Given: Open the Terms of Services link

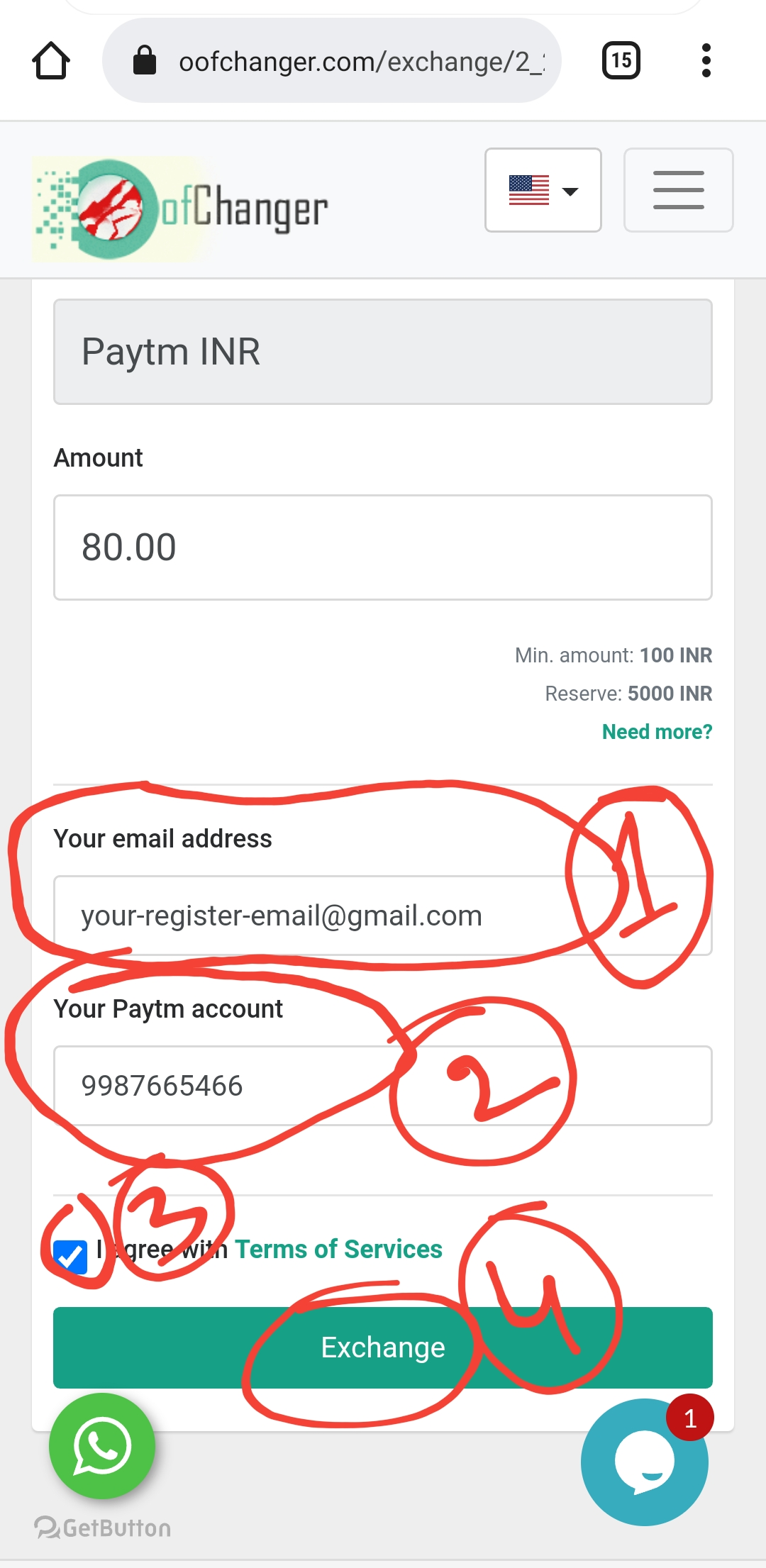Looking at the screenshot, I should [338, 1249].
